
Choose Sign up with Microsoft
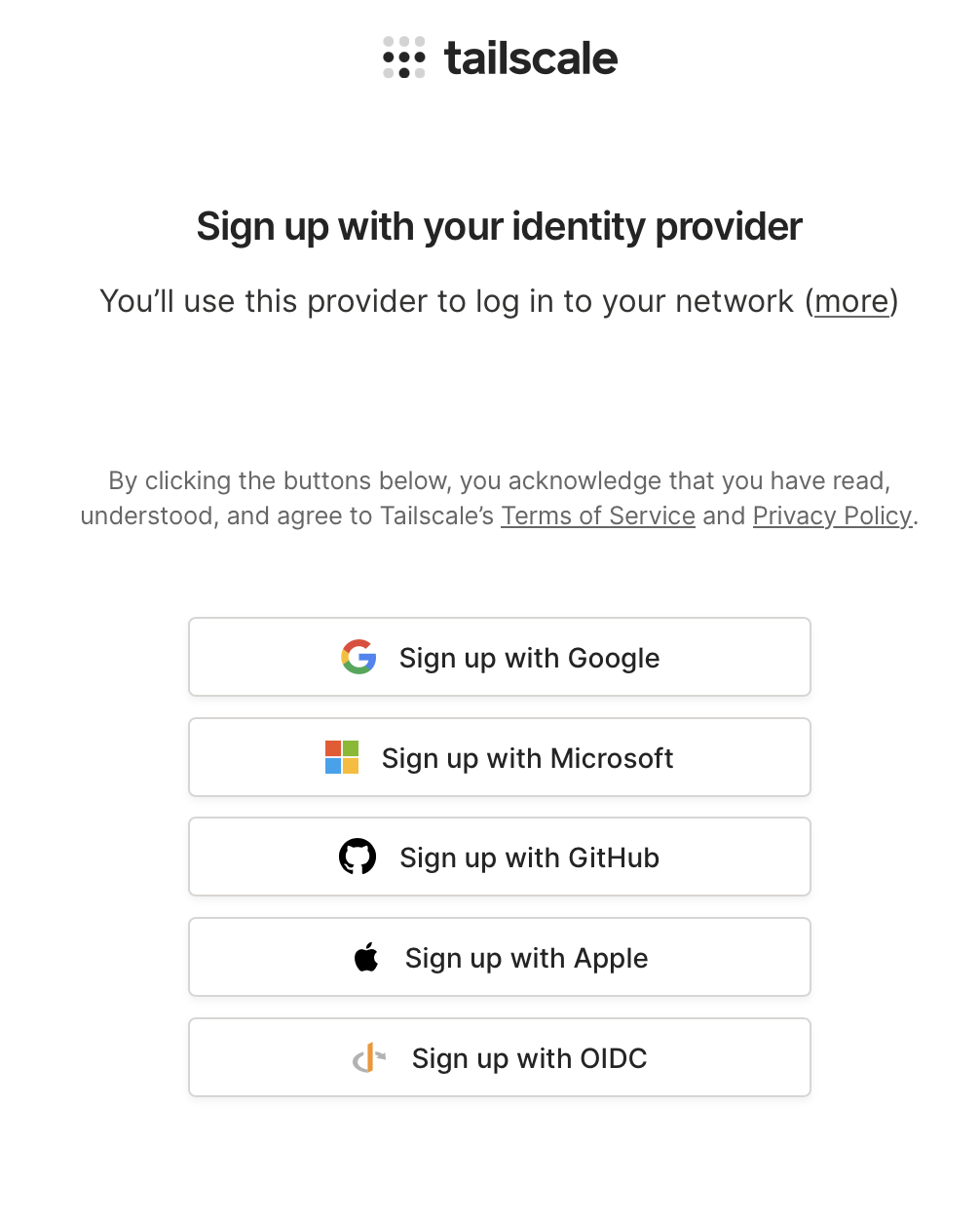pos(499,758)
